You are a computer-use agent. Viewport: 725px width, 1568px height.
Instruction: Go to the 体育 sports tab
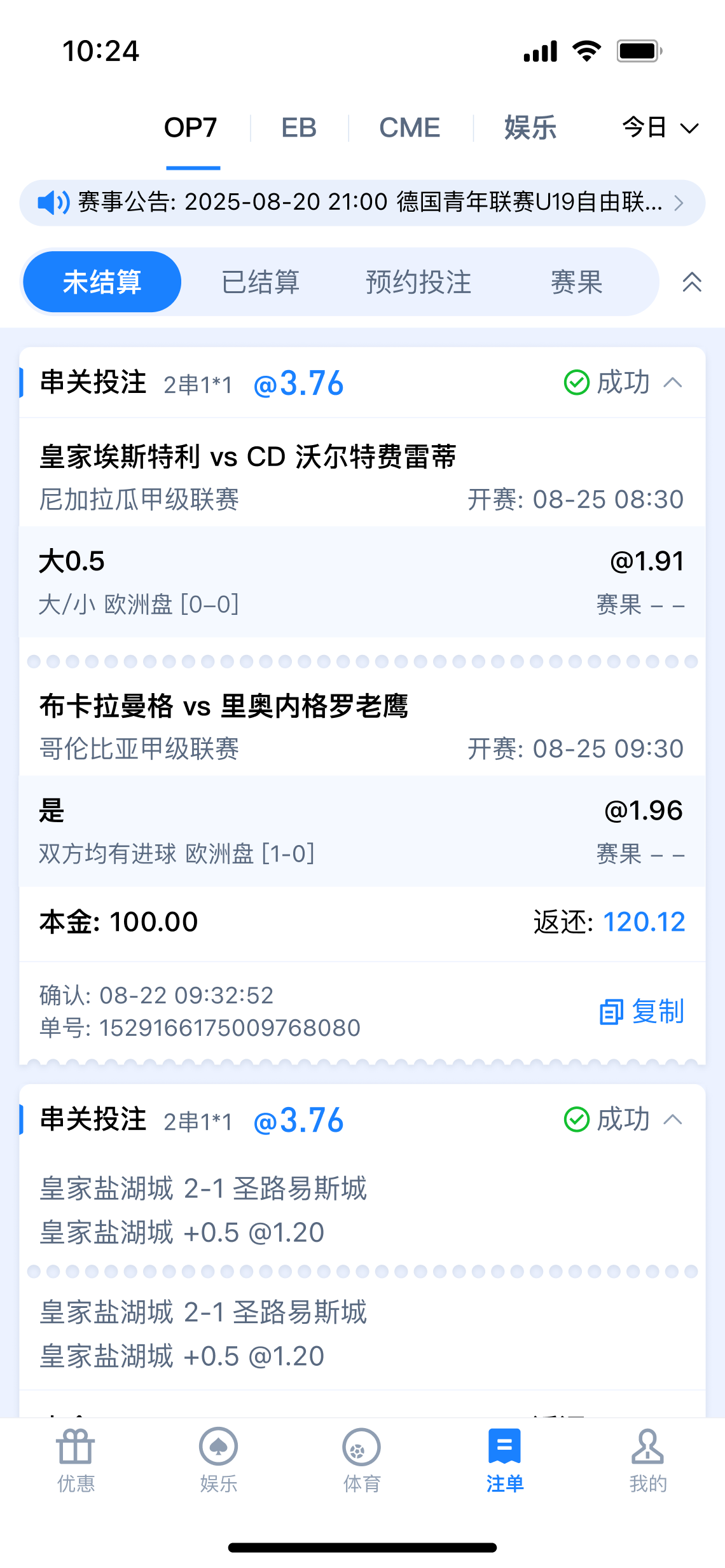[362, 1460]
